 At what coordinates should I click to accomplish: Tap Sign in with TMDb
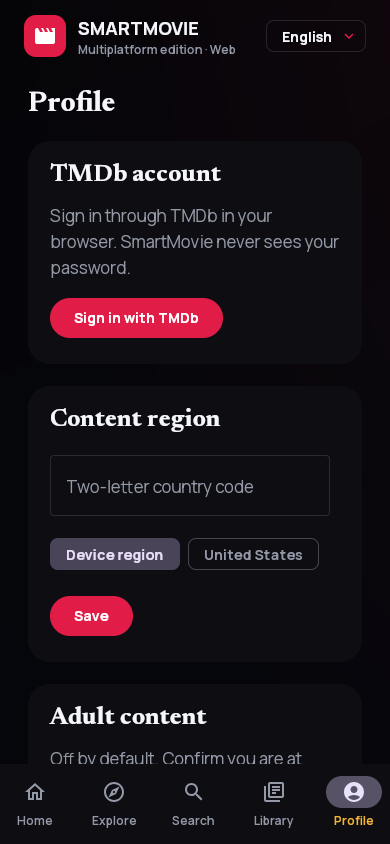[x=136, y=318]
